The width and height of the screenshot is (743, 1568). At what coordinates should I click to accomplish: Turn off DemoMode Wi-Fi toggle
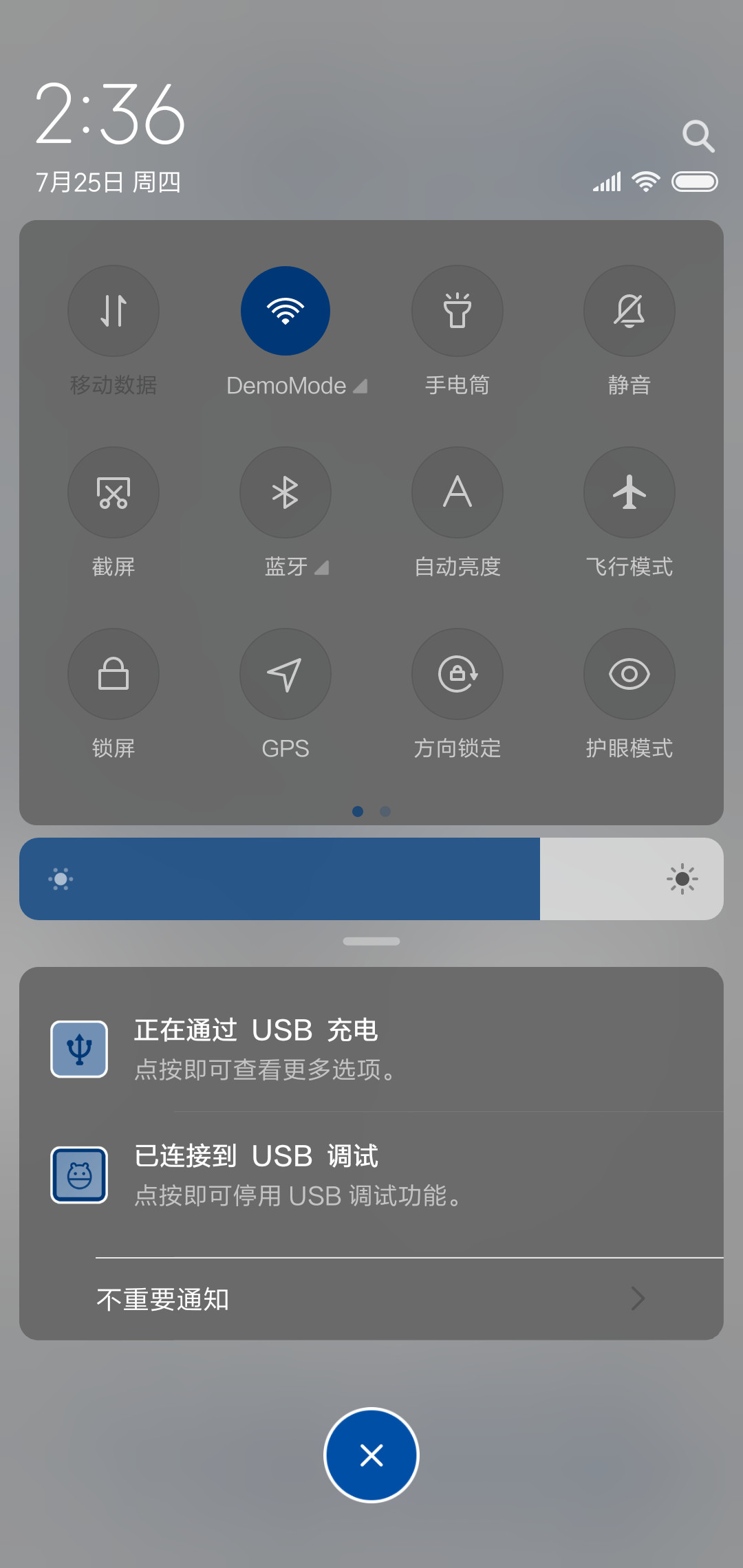(286, 311)
